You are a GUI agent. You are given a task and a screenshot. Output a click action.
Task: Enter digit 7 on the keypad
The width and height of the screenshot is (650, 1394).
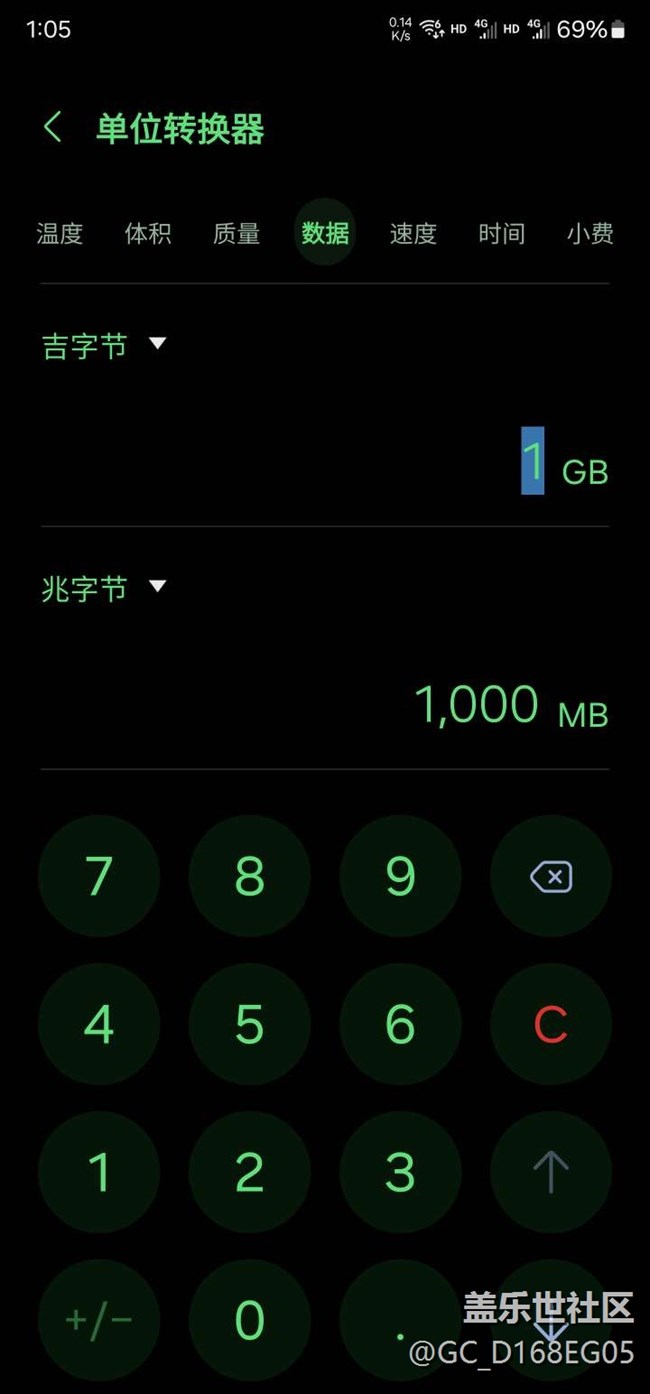coord(99,877)
